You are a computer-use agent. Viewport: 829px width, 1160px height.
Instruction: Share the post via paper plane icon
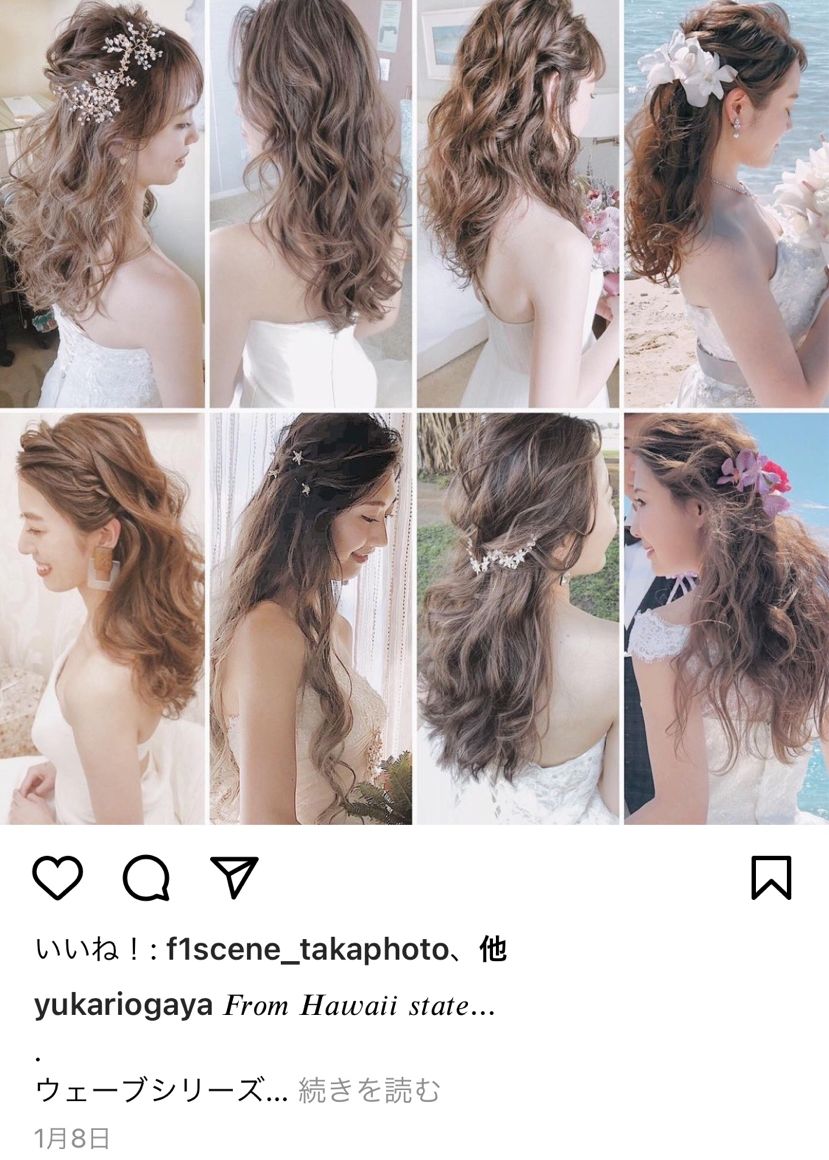(234, 877)
